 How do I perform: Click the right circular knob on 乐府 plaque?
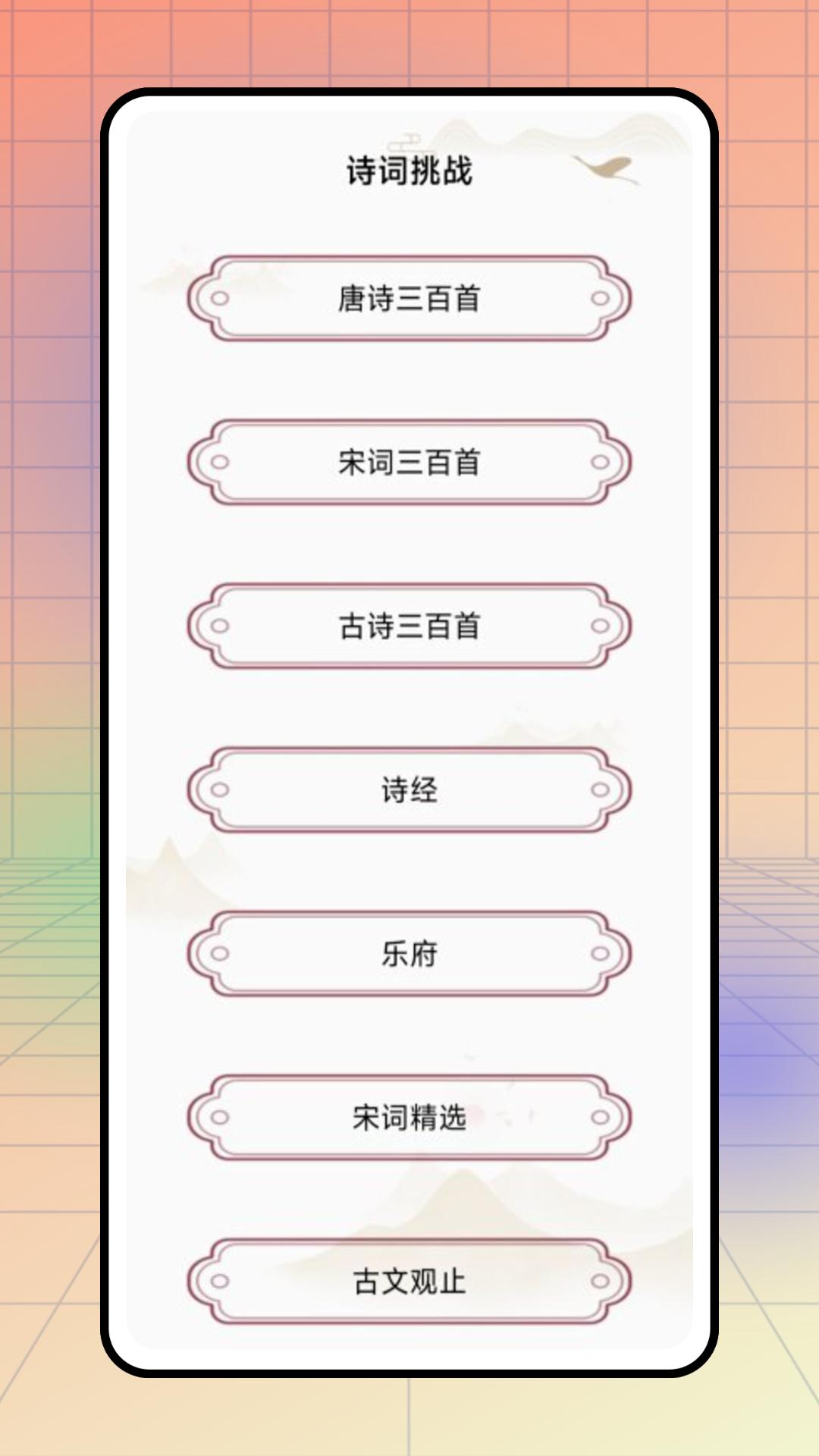click(x=599, y=953)
